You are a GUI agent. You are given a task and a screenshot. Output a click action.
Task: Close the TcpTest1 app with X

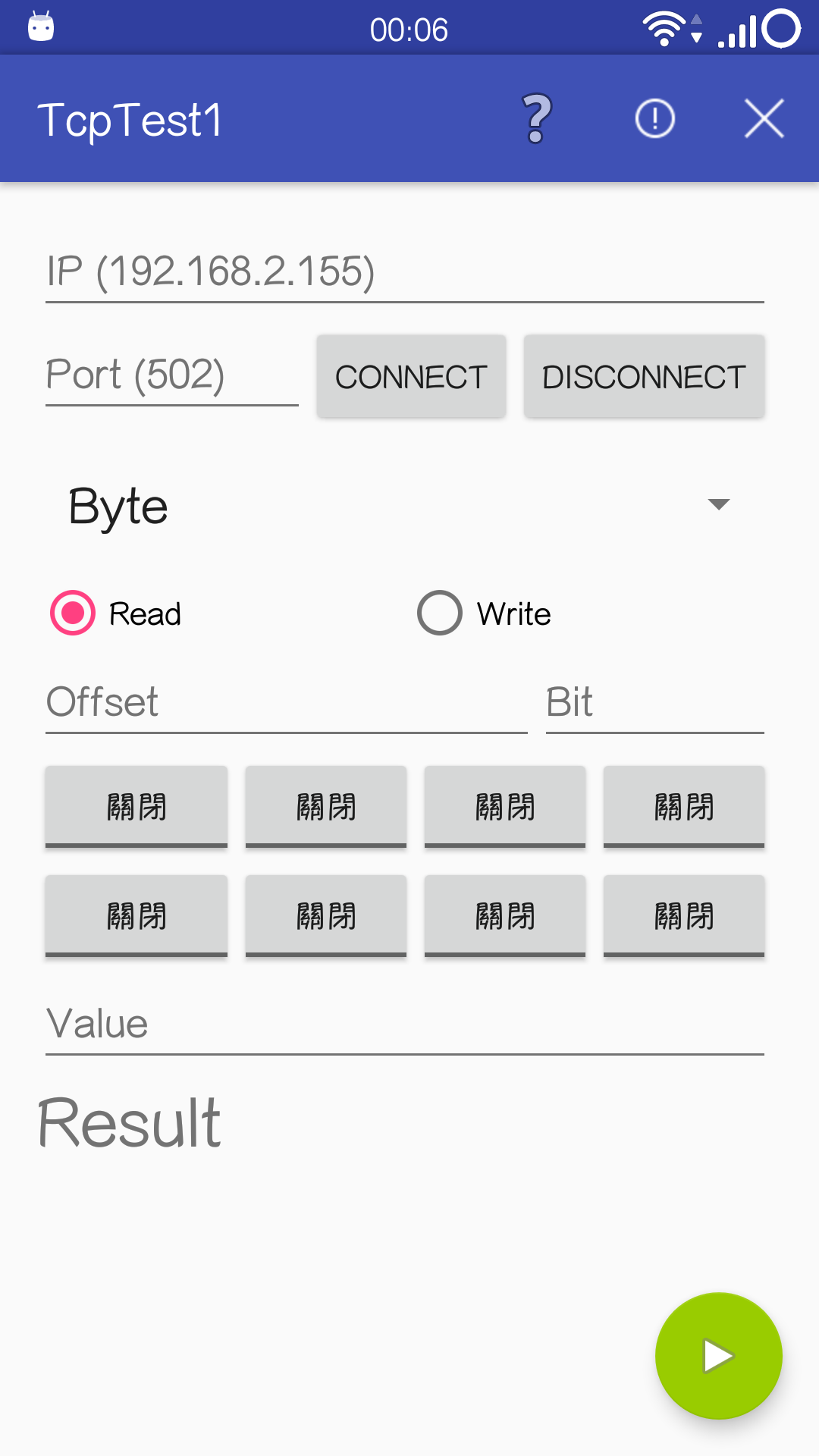pyautogui.click(x=764, y=119)
